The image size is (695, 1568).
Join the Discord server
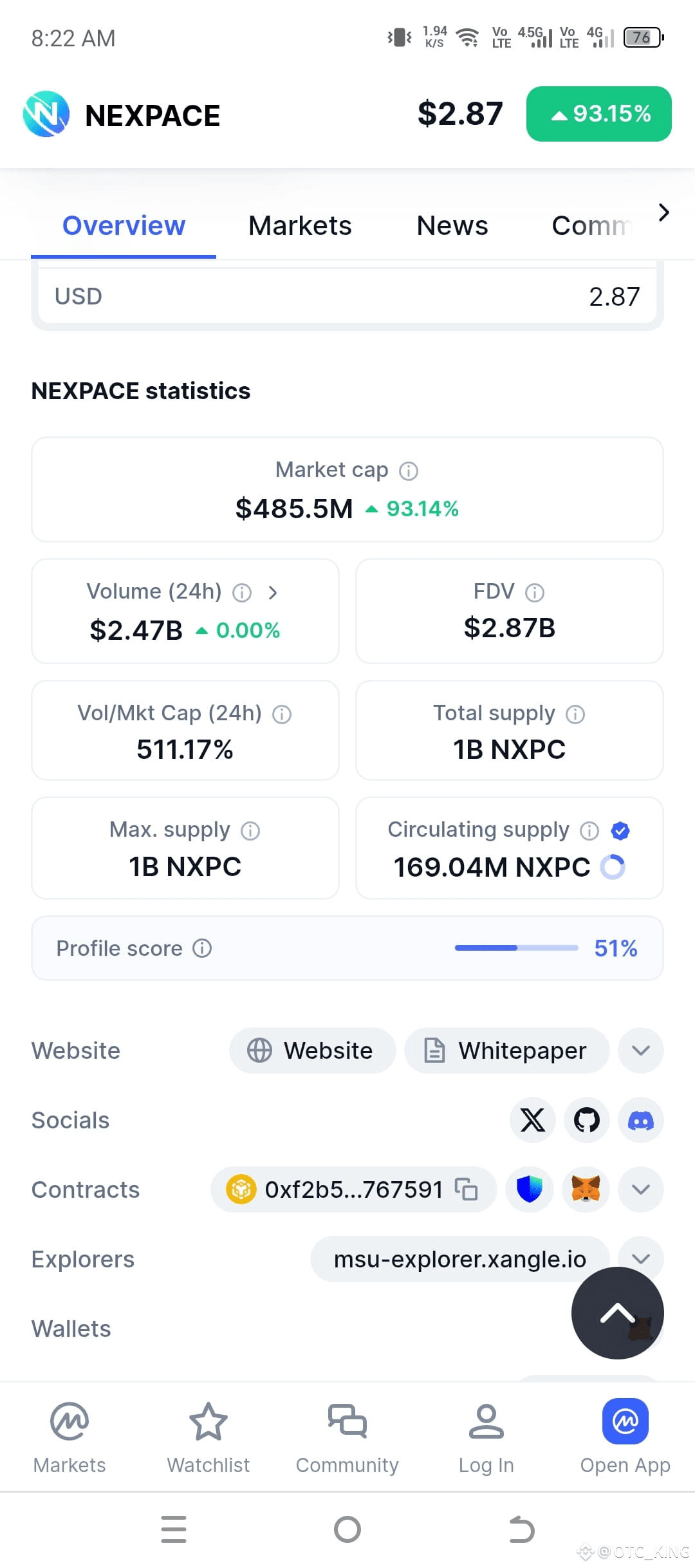pyautogui.click(x=640, y=1120)
